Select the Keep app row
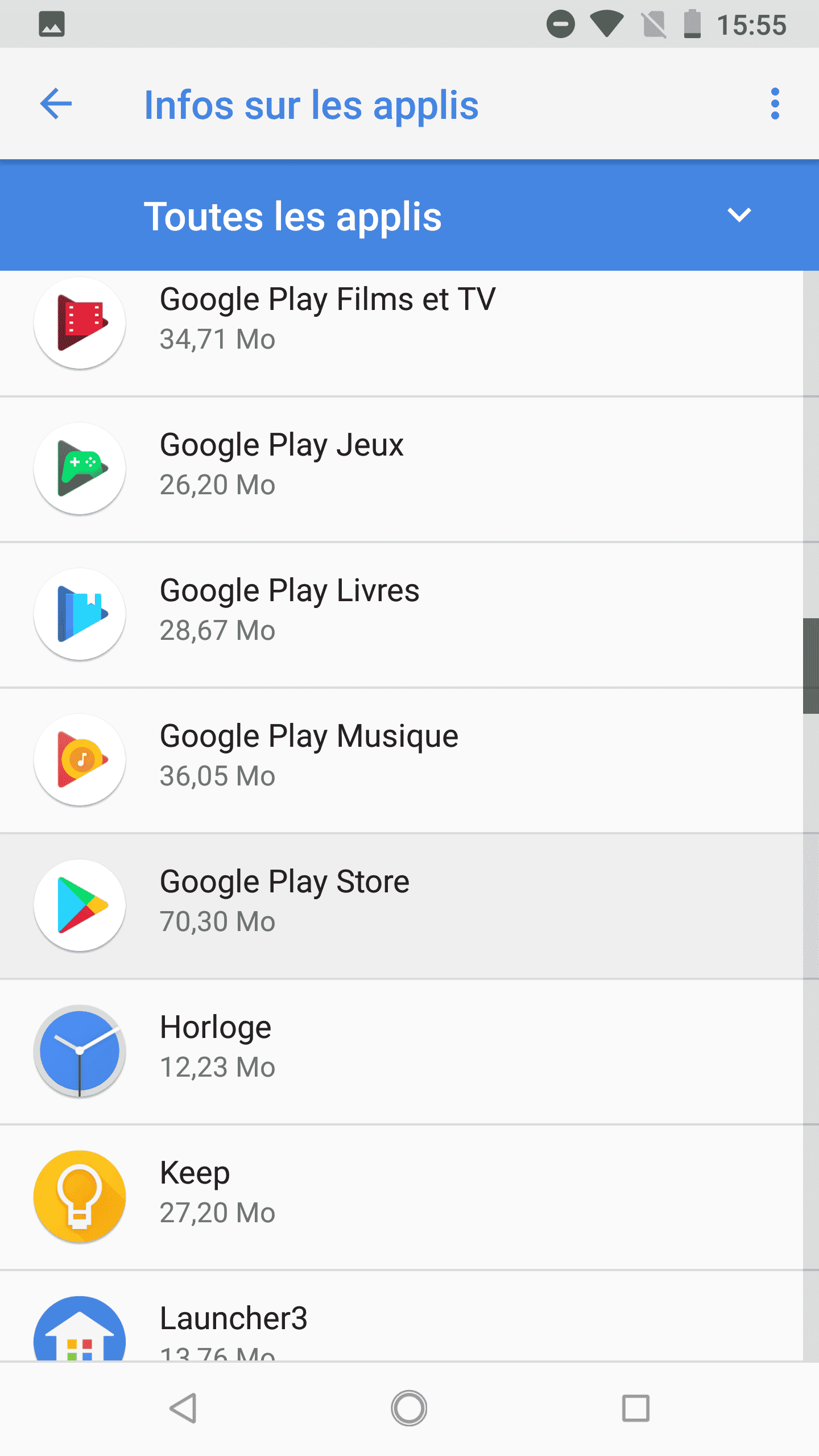Screen dimensions: 819x1456 click(x=402, y=1197)
